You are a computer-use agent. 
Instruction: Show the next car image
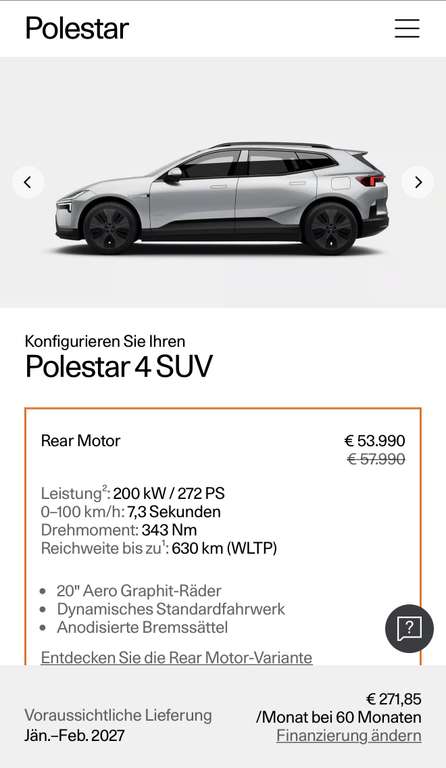pyautogui.click(x=418, y=182)
